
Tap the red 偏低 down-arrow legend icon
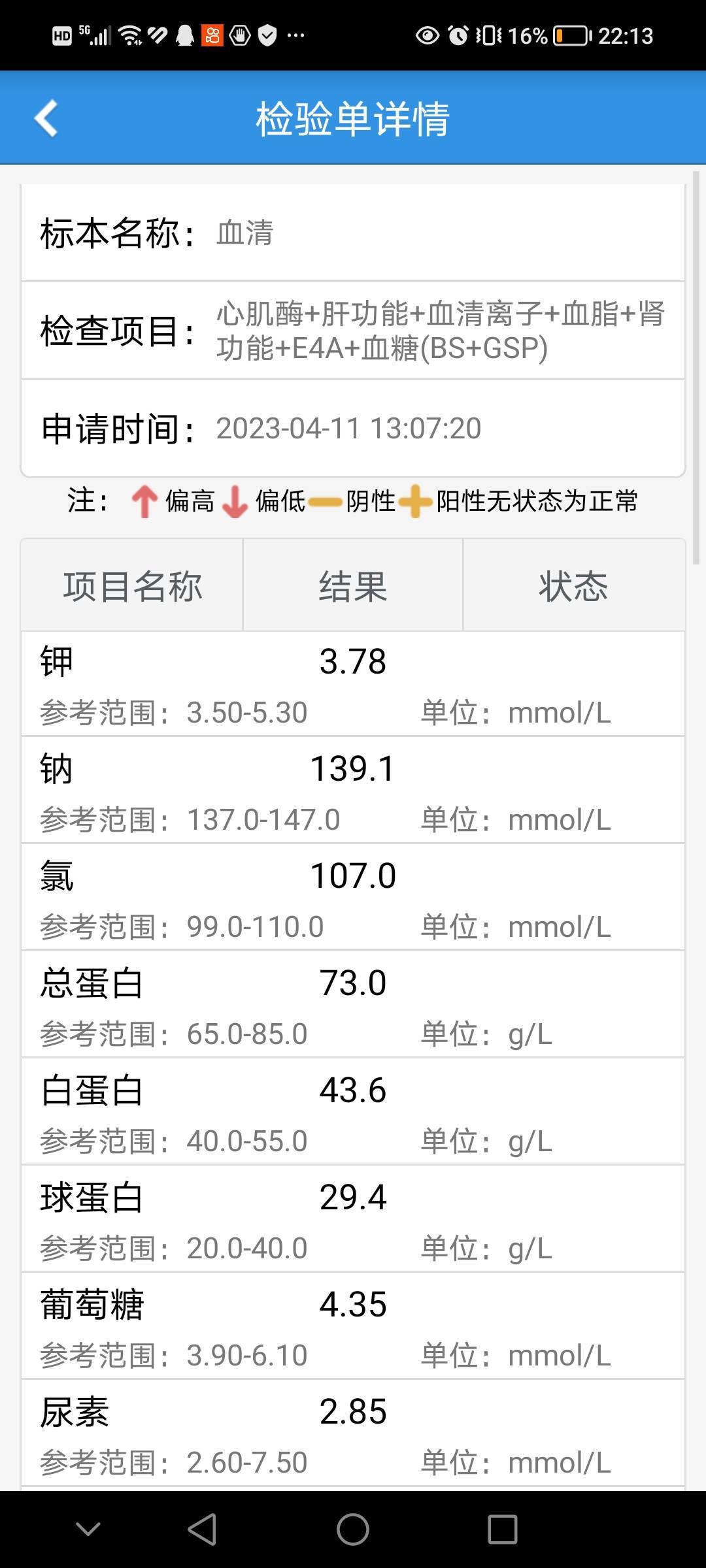coord(235,501)
